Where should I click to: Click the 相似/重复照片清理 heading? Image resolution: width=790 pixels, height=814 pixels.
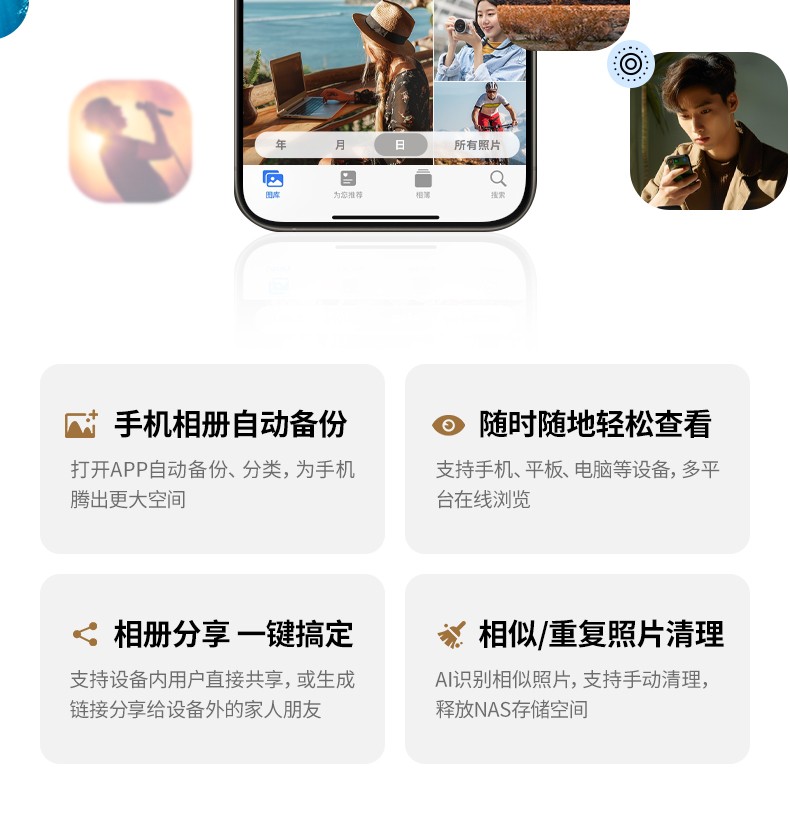[602, 633]
